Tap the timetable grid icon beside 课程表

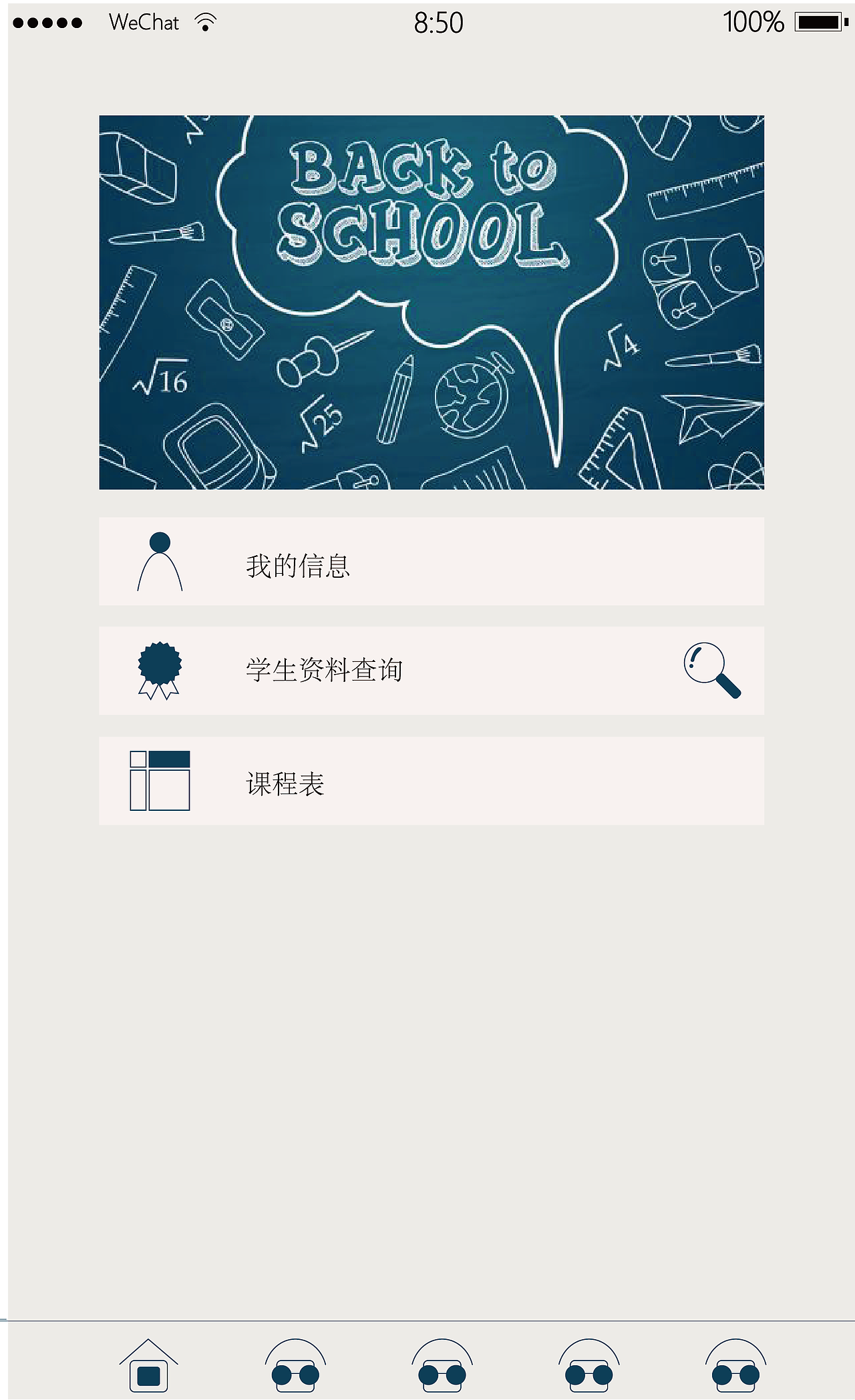(159, 781)
